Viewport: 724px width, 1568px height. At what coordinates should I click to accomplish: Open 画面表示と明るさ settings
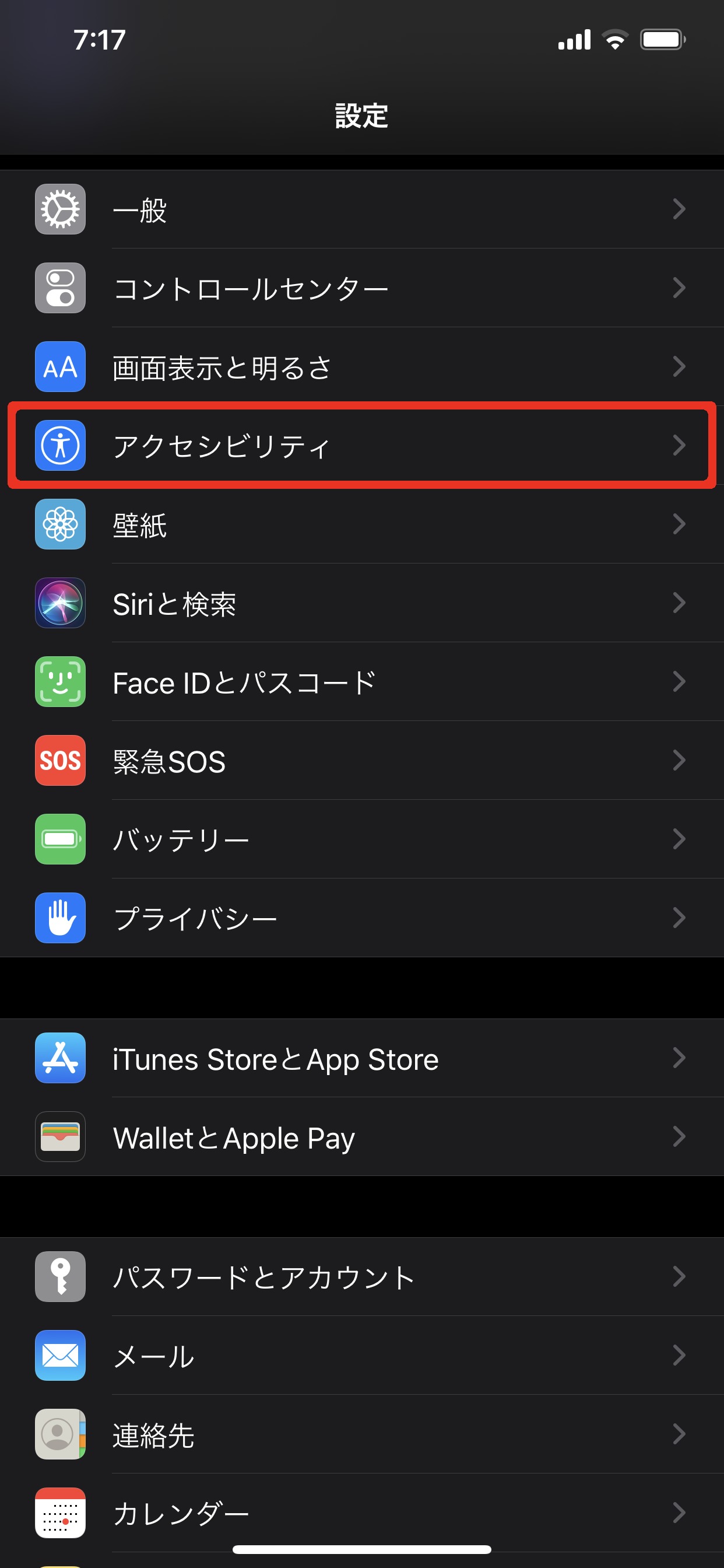pos(361,367)
